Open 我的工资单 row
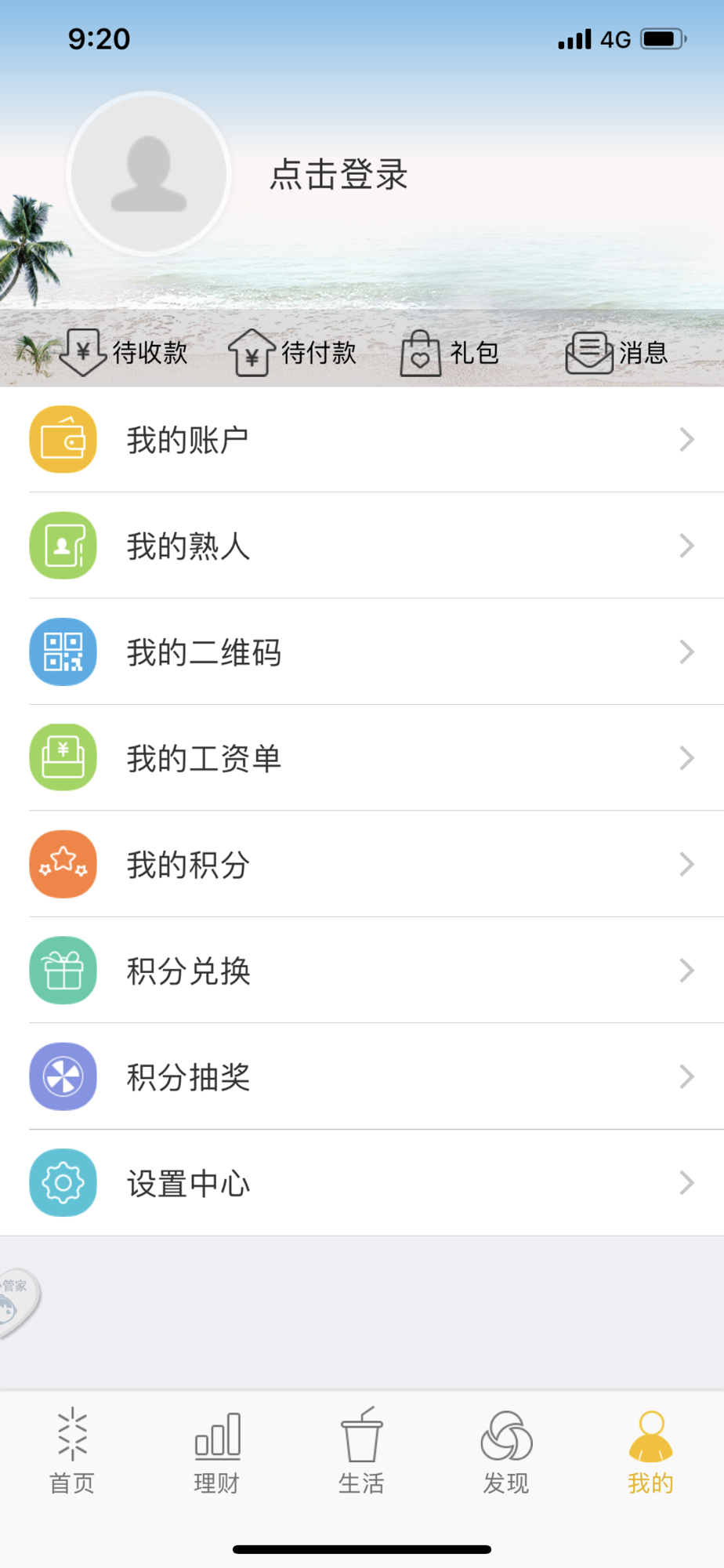Viewport: 724px width, 1568px height. [x=362, y=758]
